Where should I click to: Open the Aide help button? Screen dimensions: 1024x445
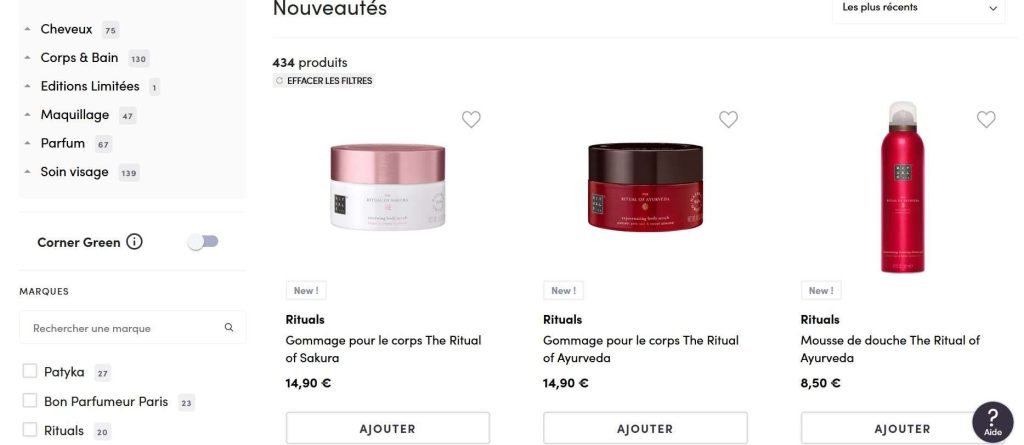point(992,422)
